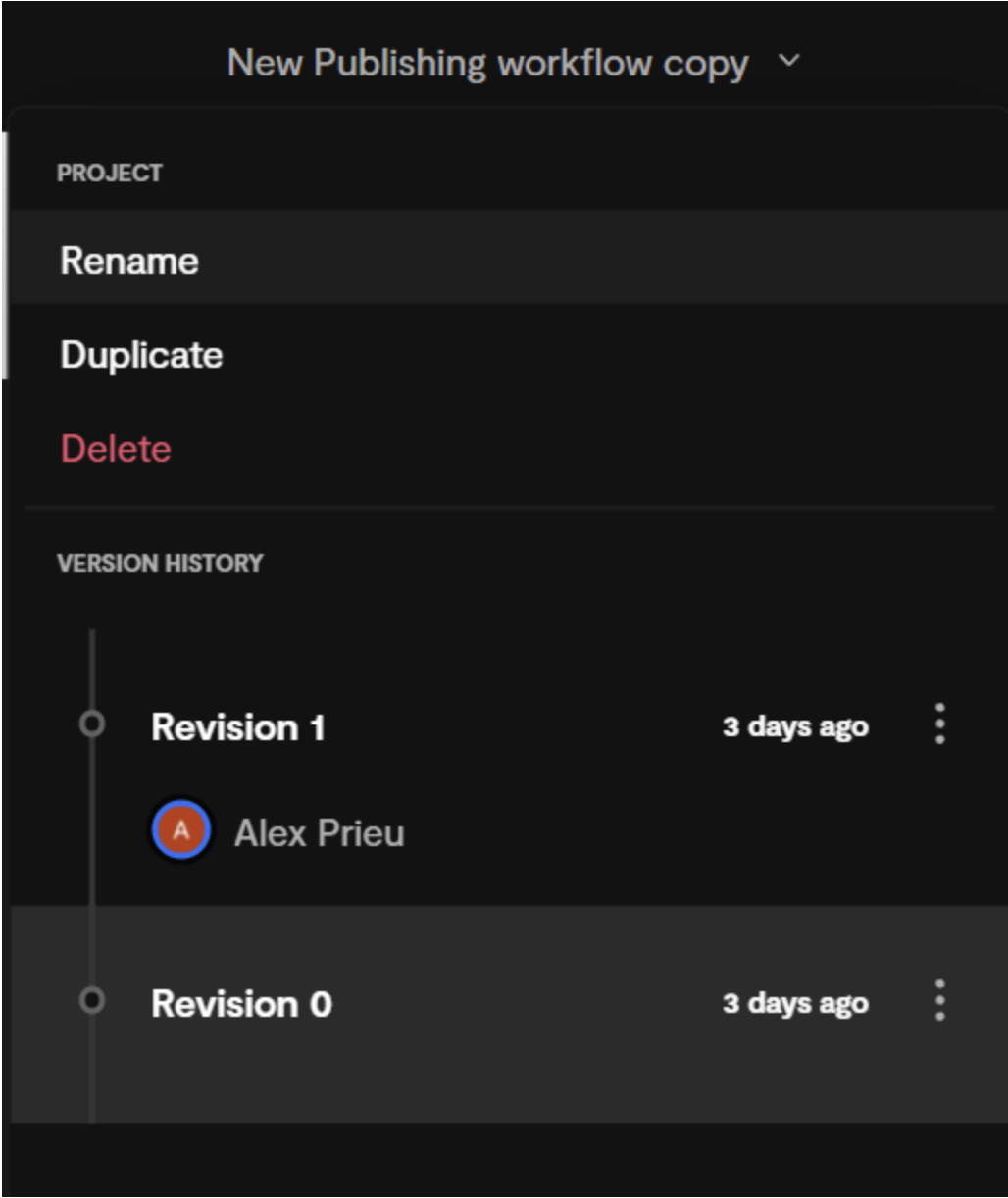Select Revision 0 in version history
The width and height of the screenshot is (1008, 1198).
coord(241,1004)
